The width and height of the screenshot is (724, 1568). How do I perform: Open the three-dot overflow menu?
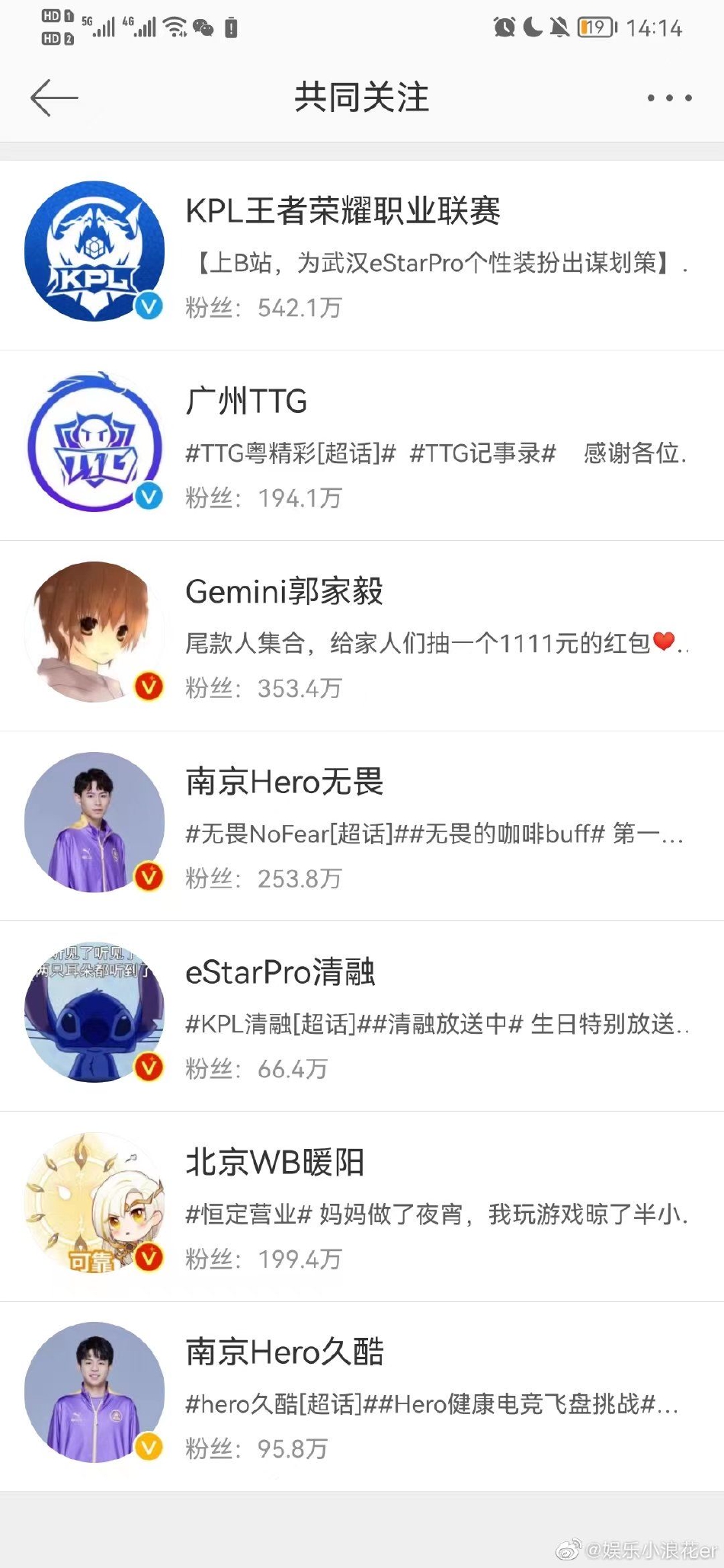tap(669, 98)
